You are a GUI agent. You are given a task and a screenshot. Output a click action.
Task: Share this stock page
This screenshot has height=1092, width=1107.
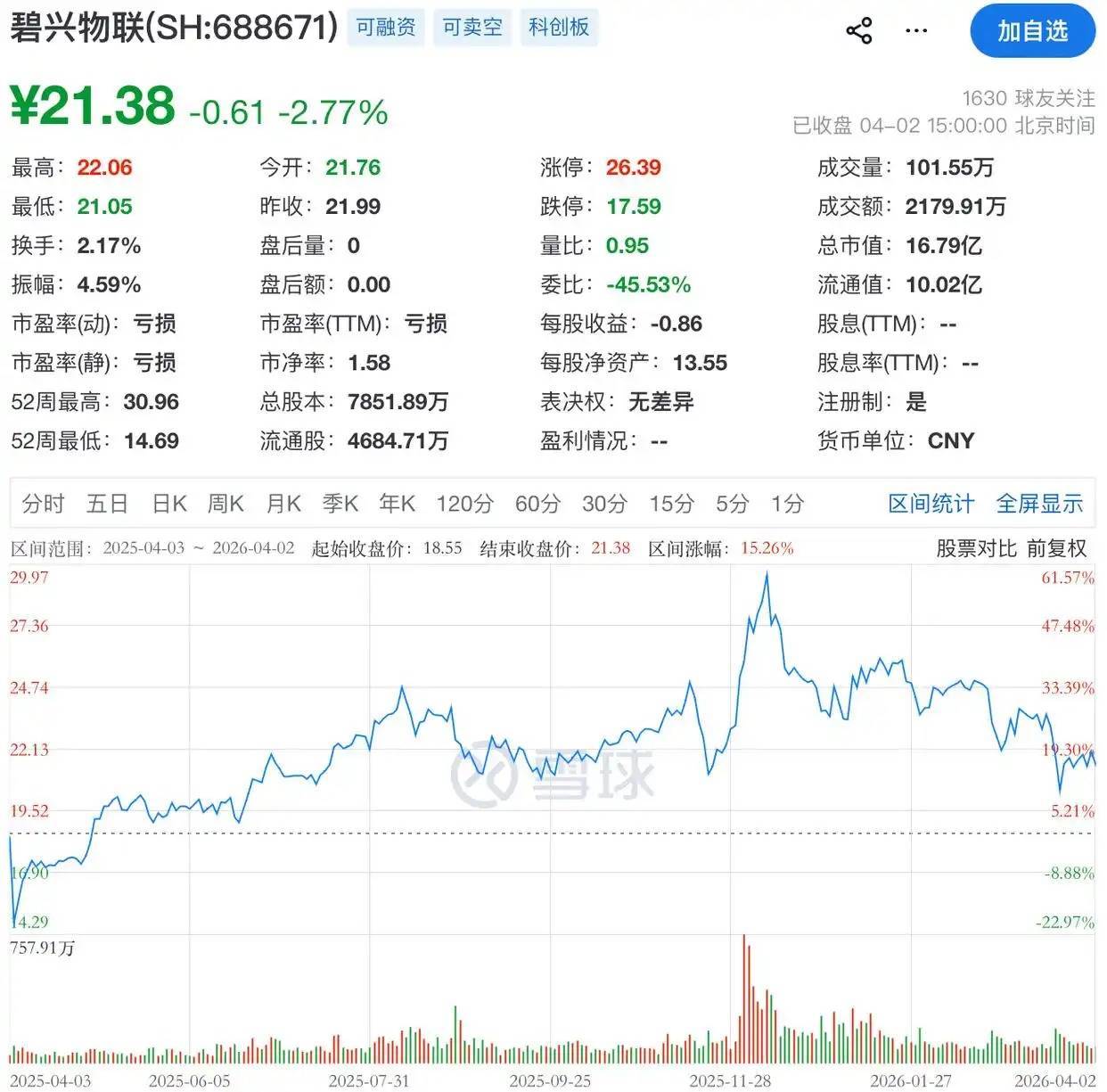click(x=859, y=31)
